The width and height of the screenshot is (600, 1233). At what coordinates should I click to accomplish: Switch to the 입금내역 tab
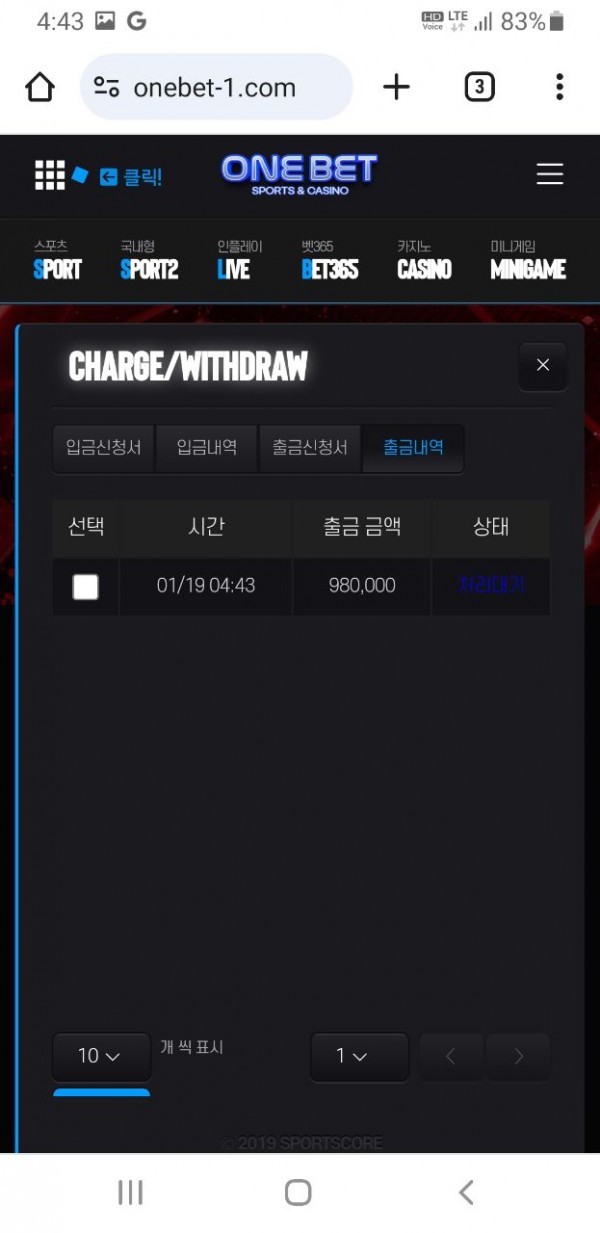click(x=207, y=447)
